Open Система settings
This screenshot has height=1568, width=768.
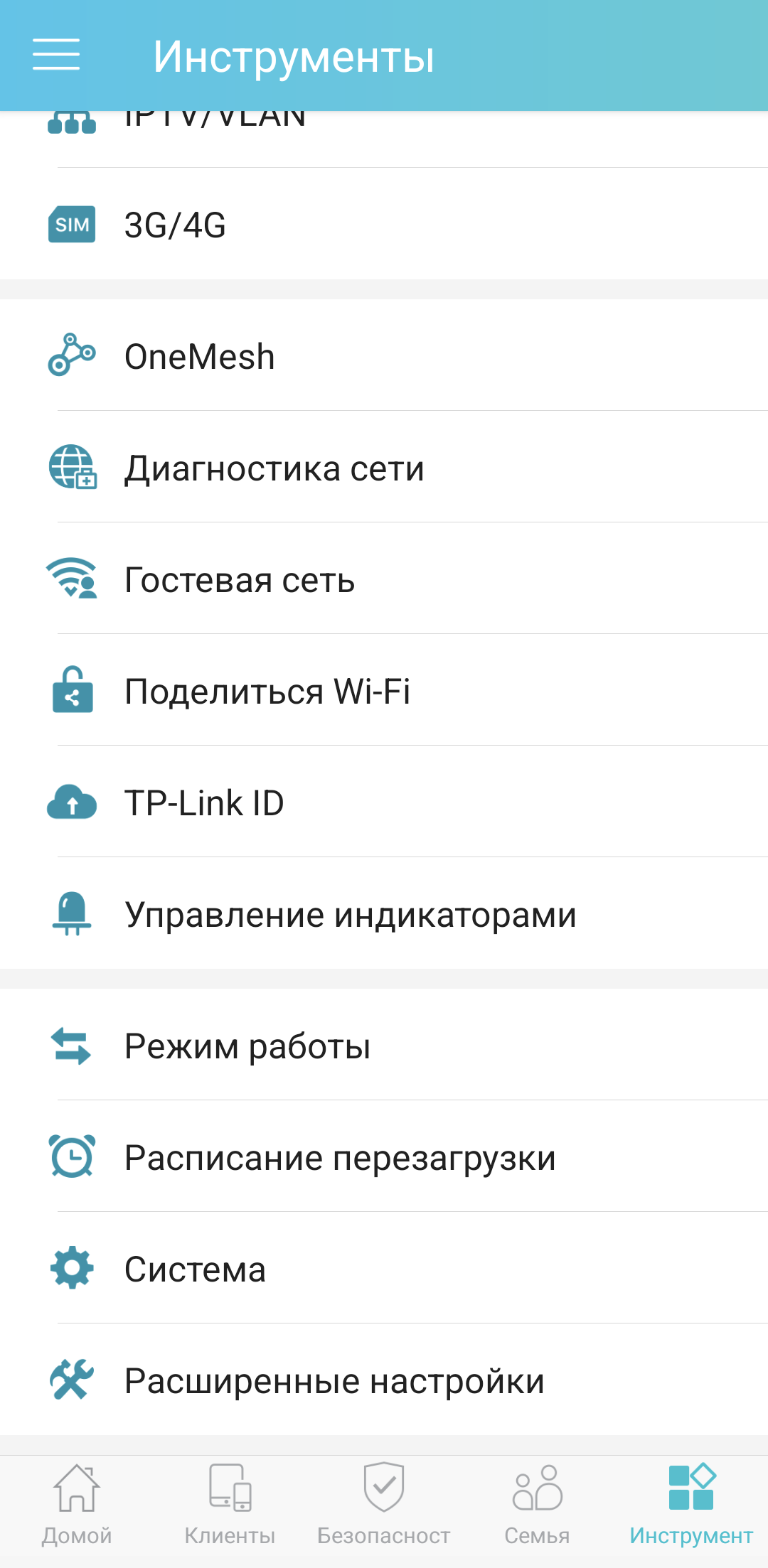pyautogui.click(x=384, y=1269)
